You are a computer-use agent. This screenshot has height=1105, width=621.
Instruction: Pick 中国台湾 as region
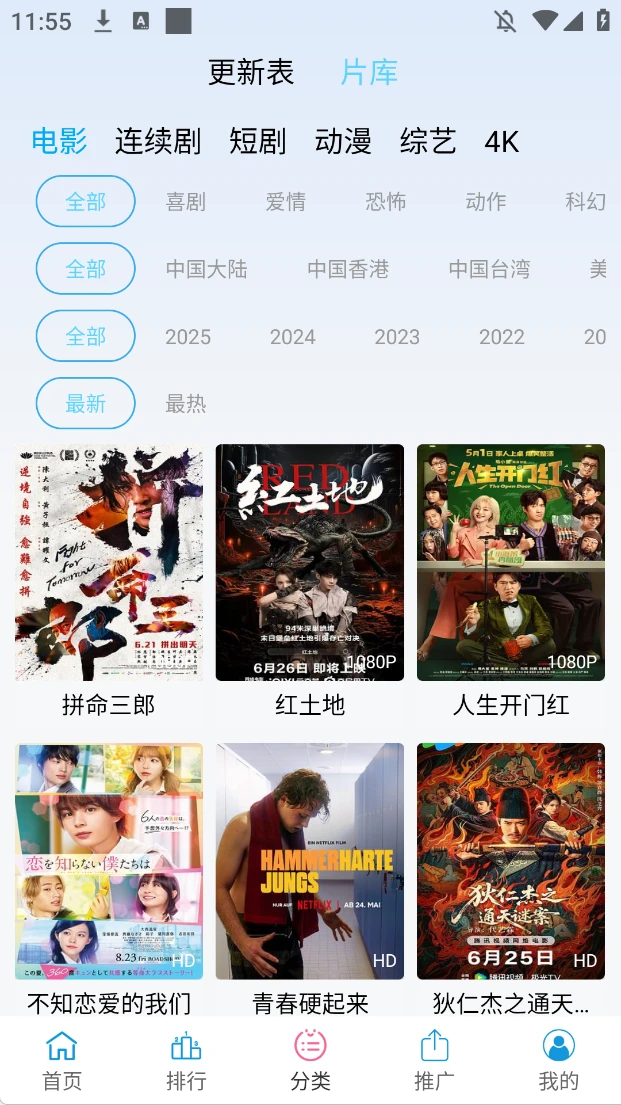point(489,269)
